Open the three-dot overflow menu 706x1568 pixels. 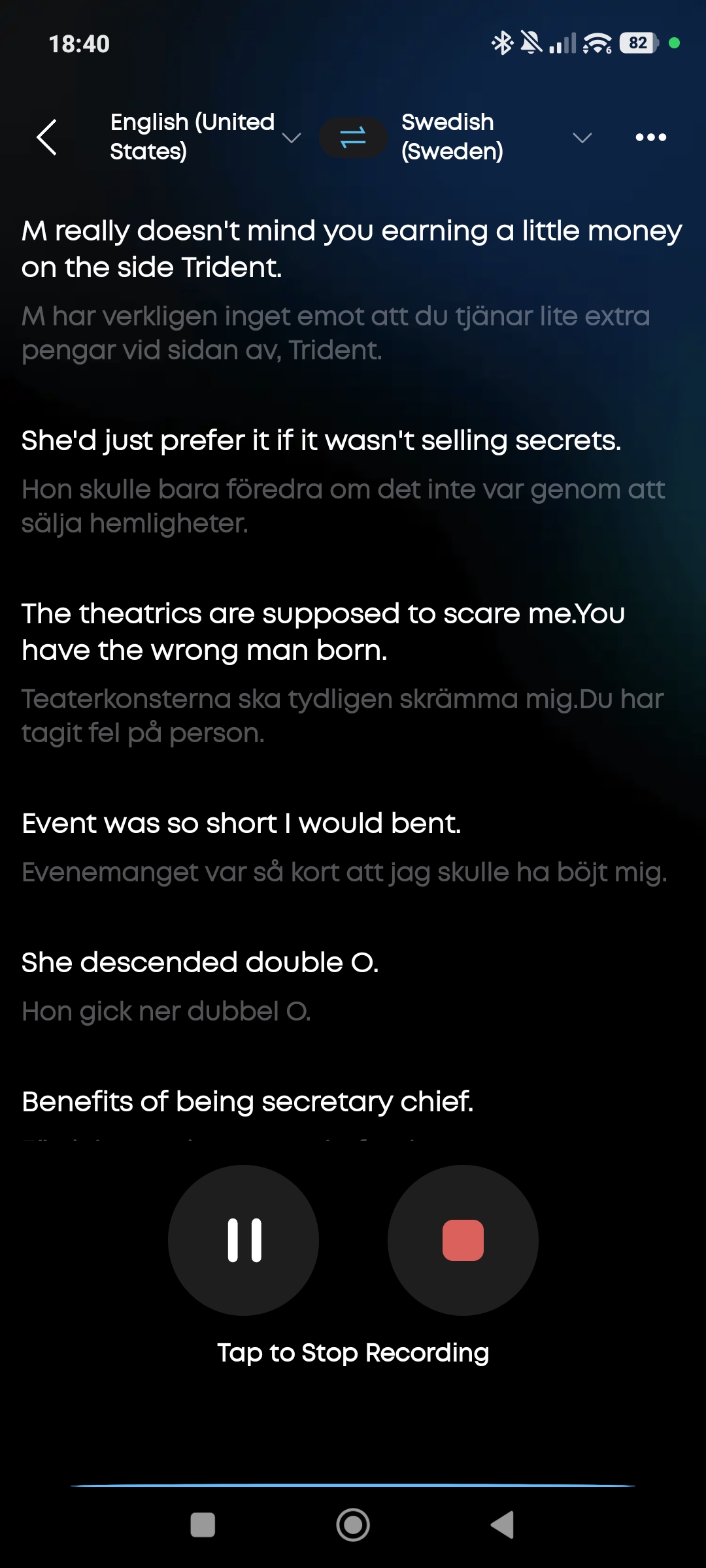click(x=651, y=137)
